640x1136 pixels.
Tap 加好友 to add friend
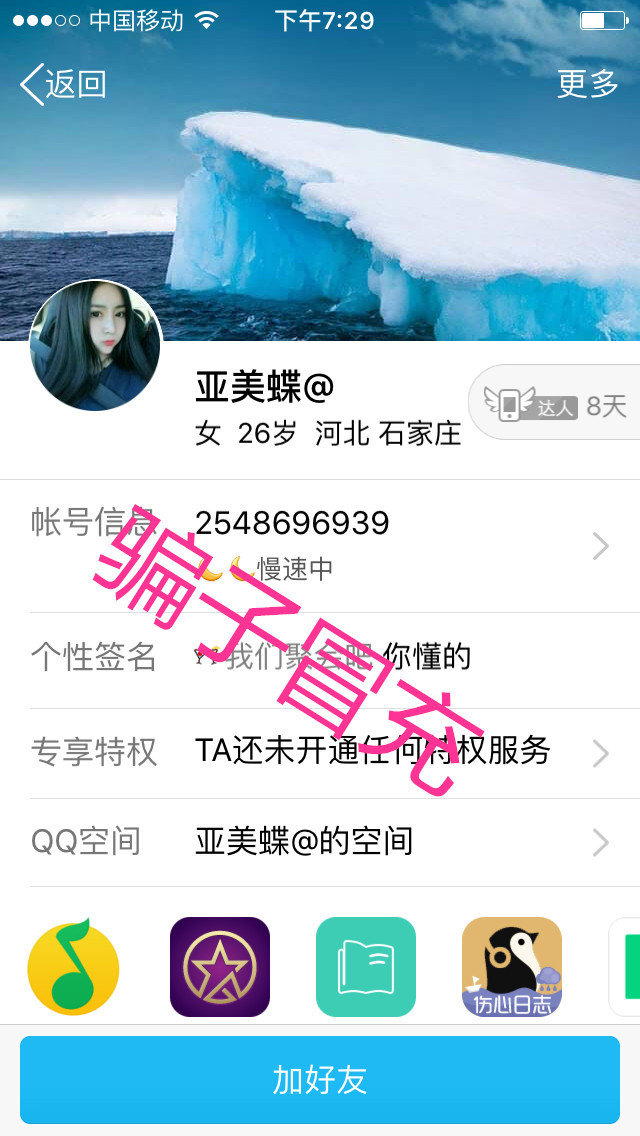point(320,1080)
